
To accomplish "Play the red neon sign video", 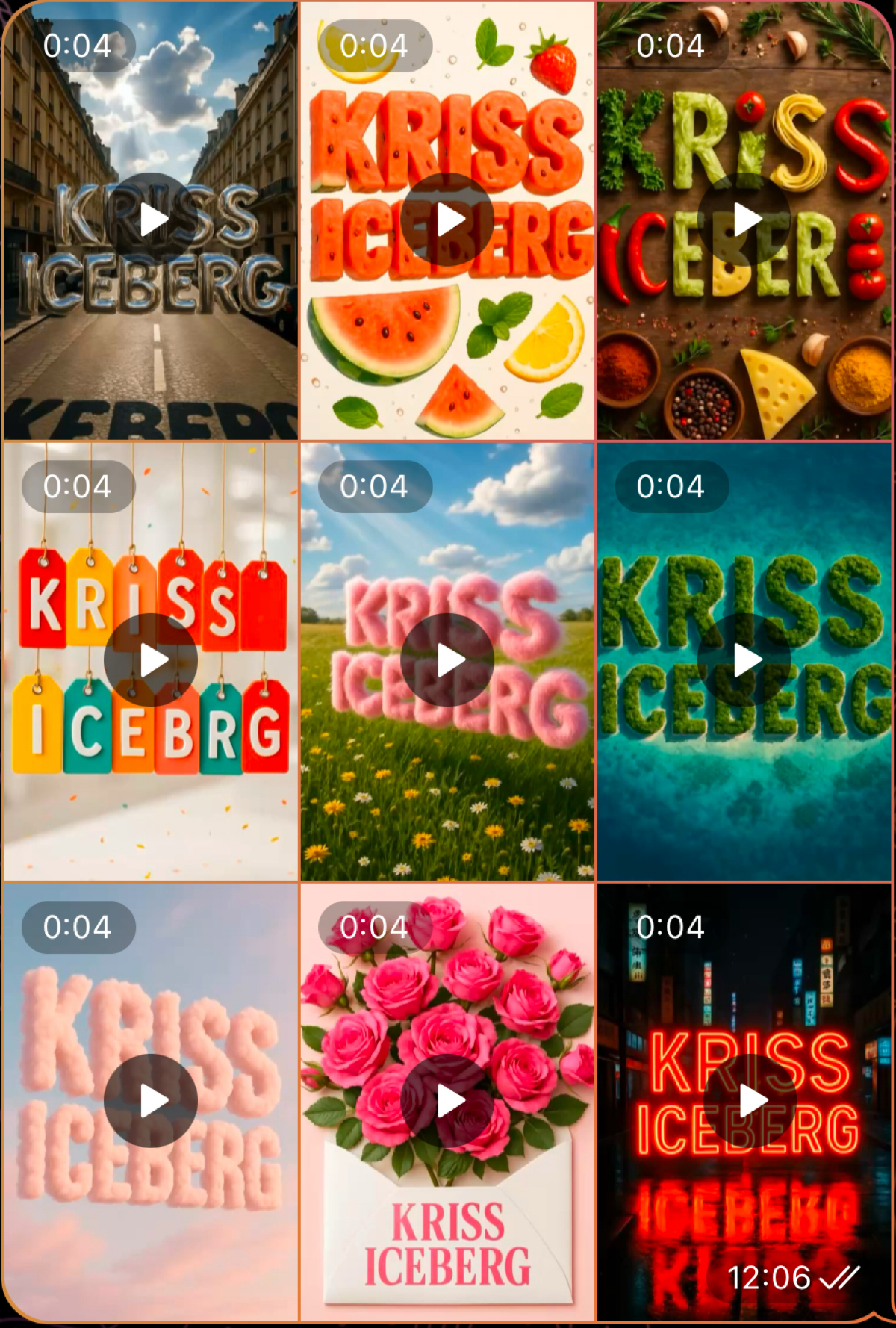I will pyautogui.click(x=750, y=1101).
